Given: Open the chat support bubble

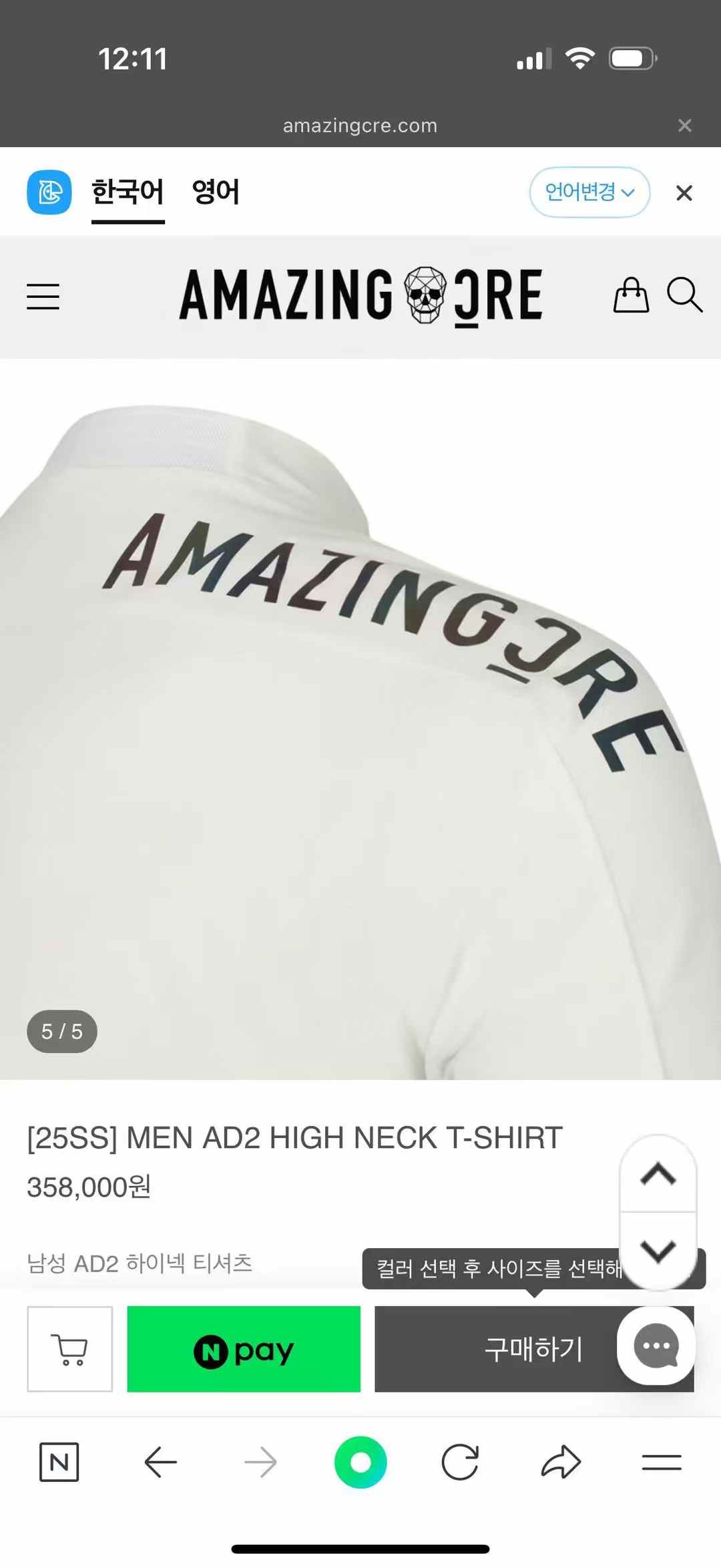Looking at the screenshot, I should (x=656, y=1346).
